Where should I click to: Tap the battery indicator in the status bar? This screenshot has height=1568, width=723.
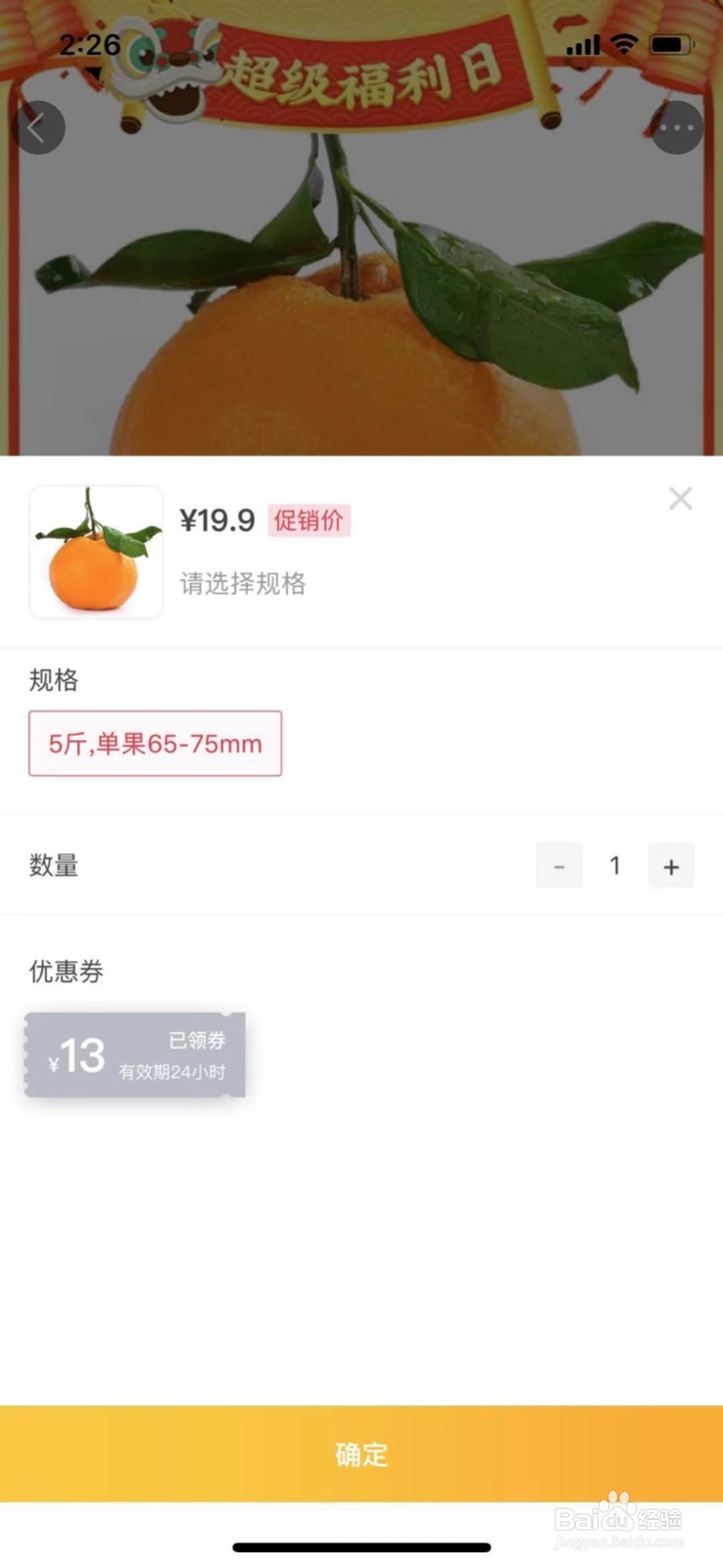[672, 43]
